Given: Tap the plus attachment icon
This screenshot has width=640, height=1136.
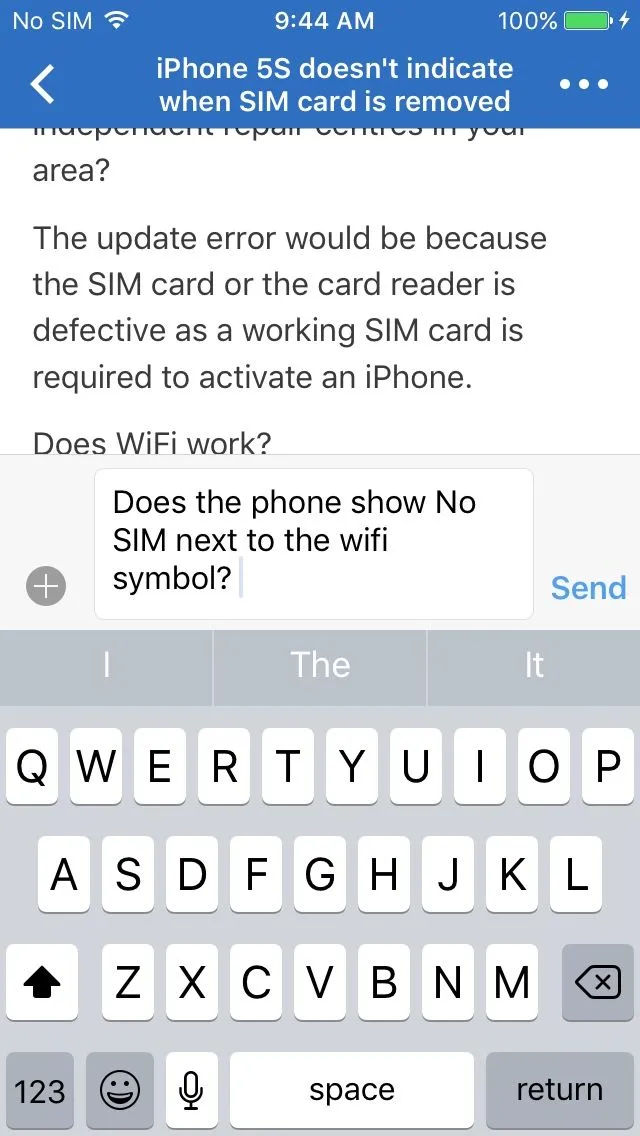Looking at the screenshot, I should click(x=45, y=586).
